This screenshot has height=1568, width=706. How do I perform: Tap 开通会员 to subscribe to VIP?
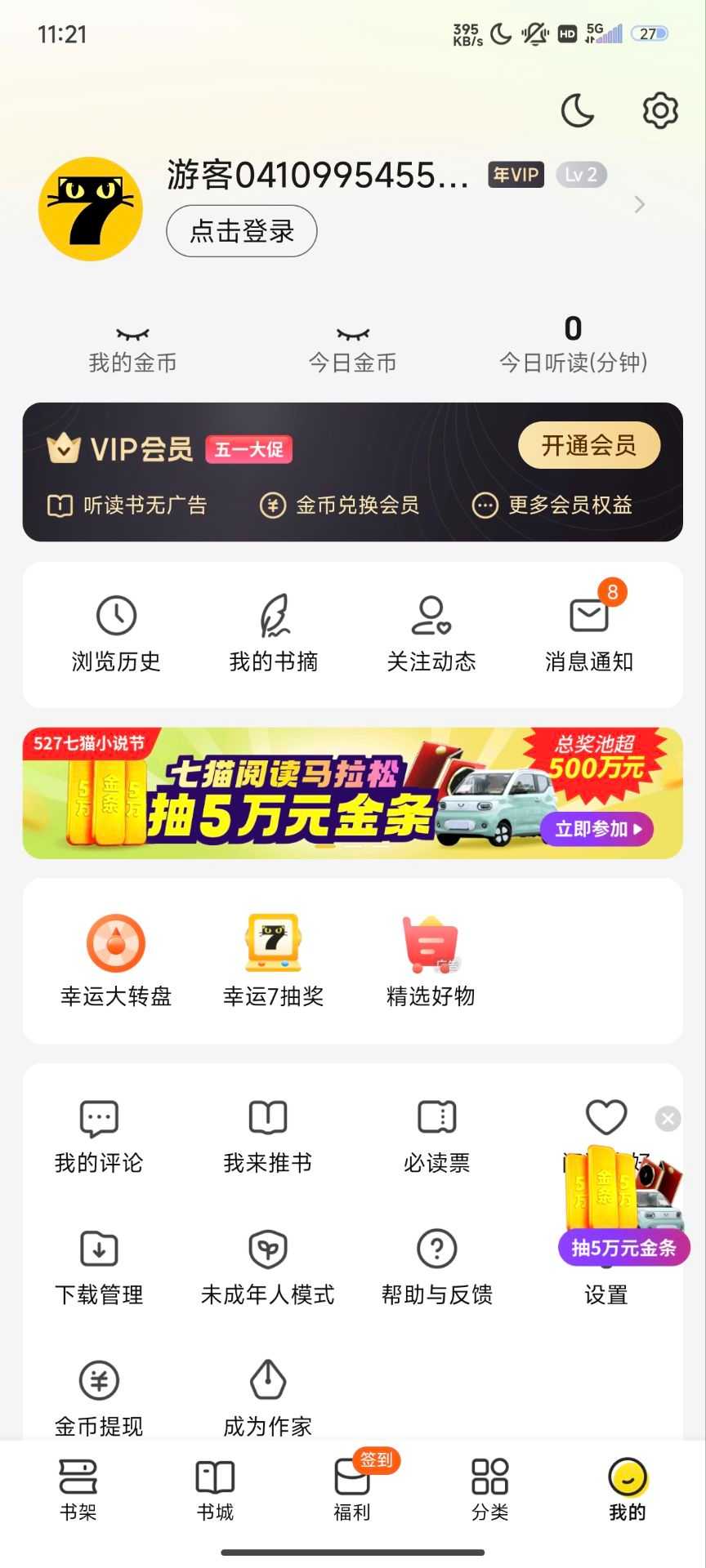click(588, 445)
